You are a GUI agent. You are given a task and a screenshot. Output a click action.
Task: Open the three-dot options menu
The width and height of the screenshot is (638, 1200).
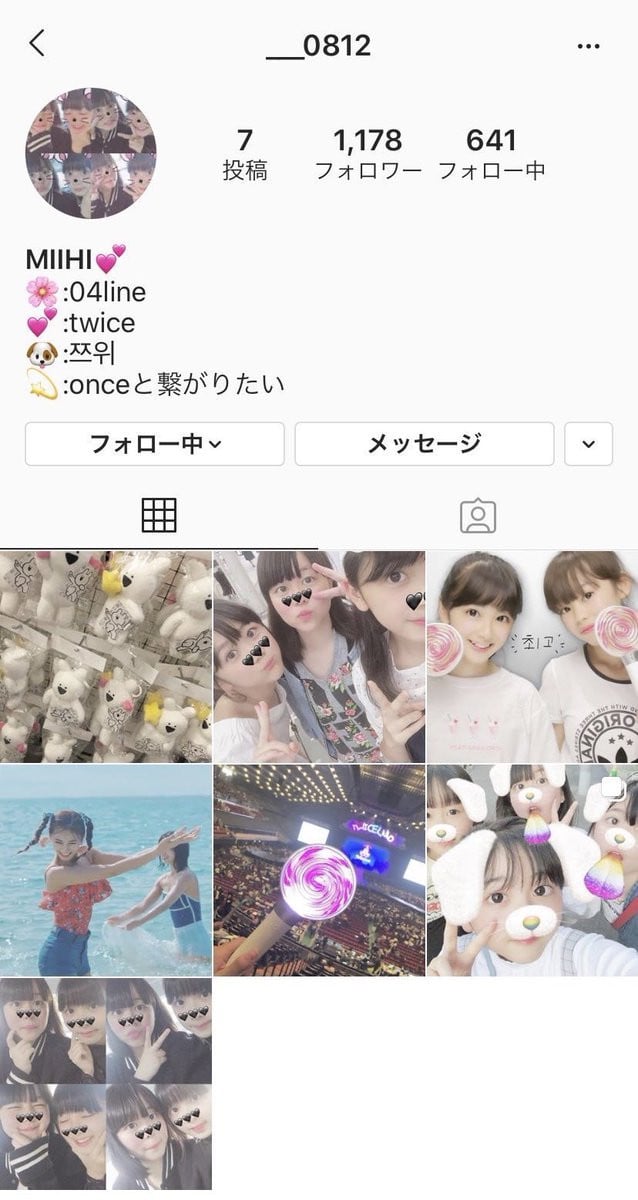pyautogui.click(x=589, y=46)
